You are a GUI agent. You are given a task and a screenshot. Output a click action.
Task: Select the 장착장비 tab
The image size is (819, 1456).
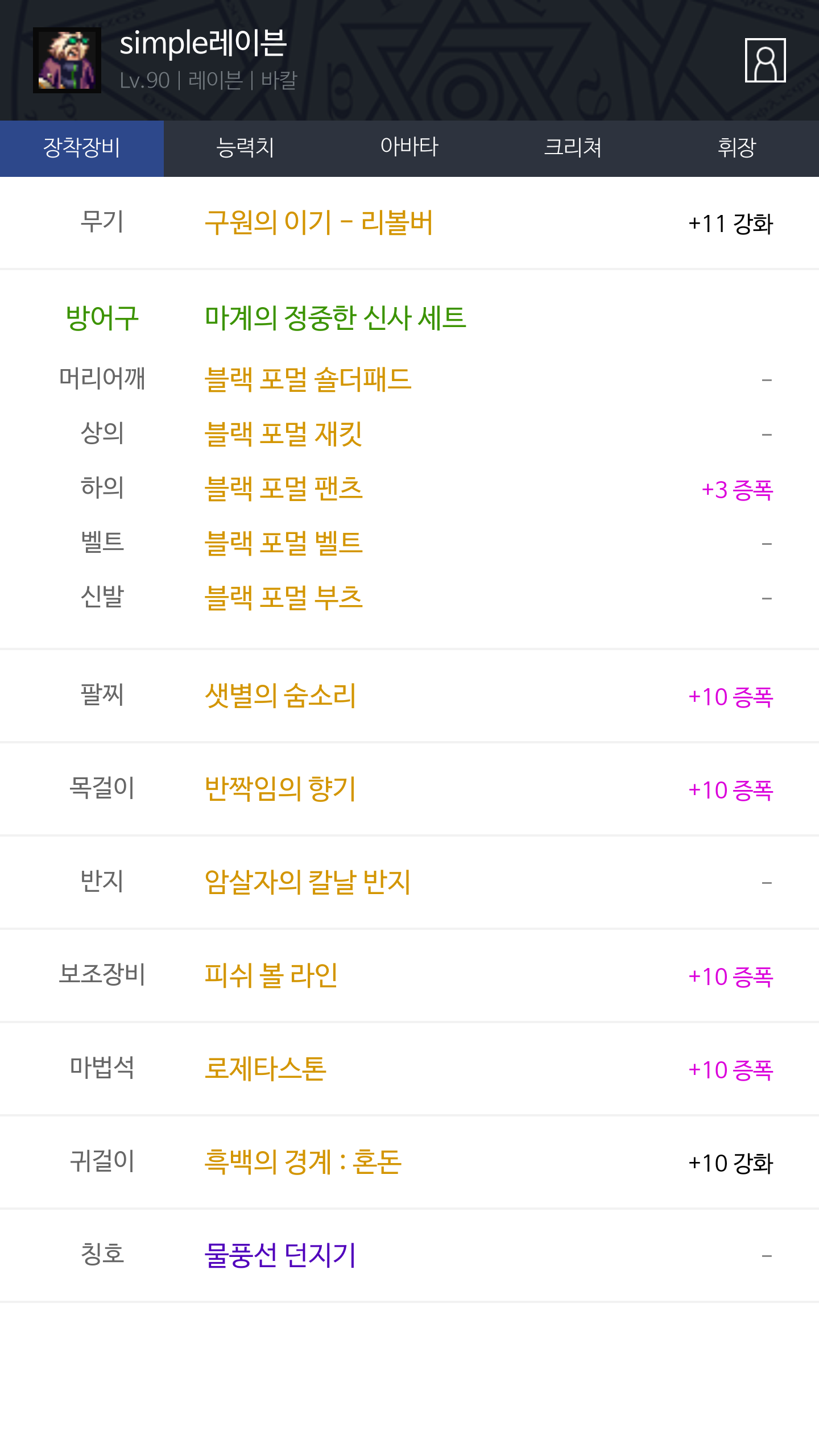[82, 148]
